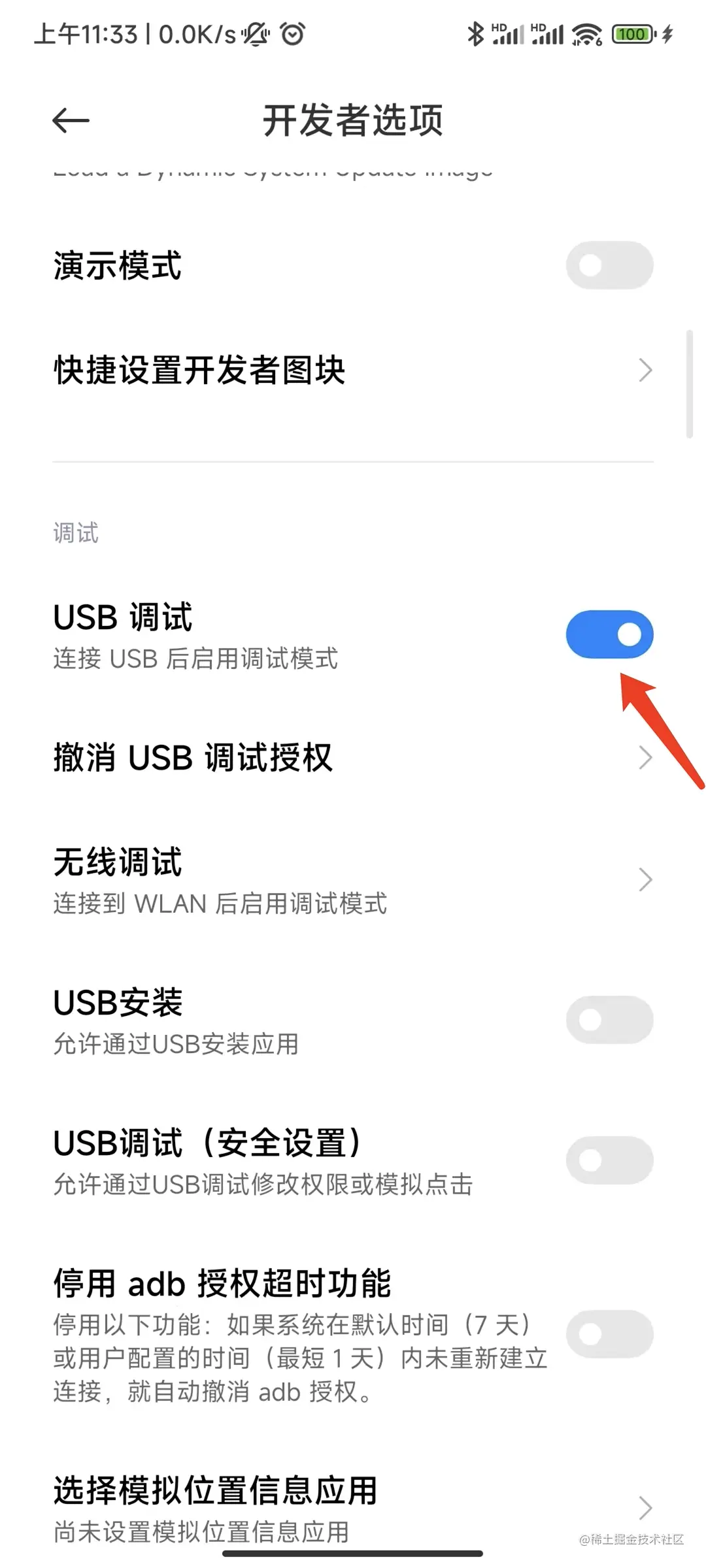Go back from 开发者选项
706x1568 pixels.
pyautogui.click(x=71, y=120)
